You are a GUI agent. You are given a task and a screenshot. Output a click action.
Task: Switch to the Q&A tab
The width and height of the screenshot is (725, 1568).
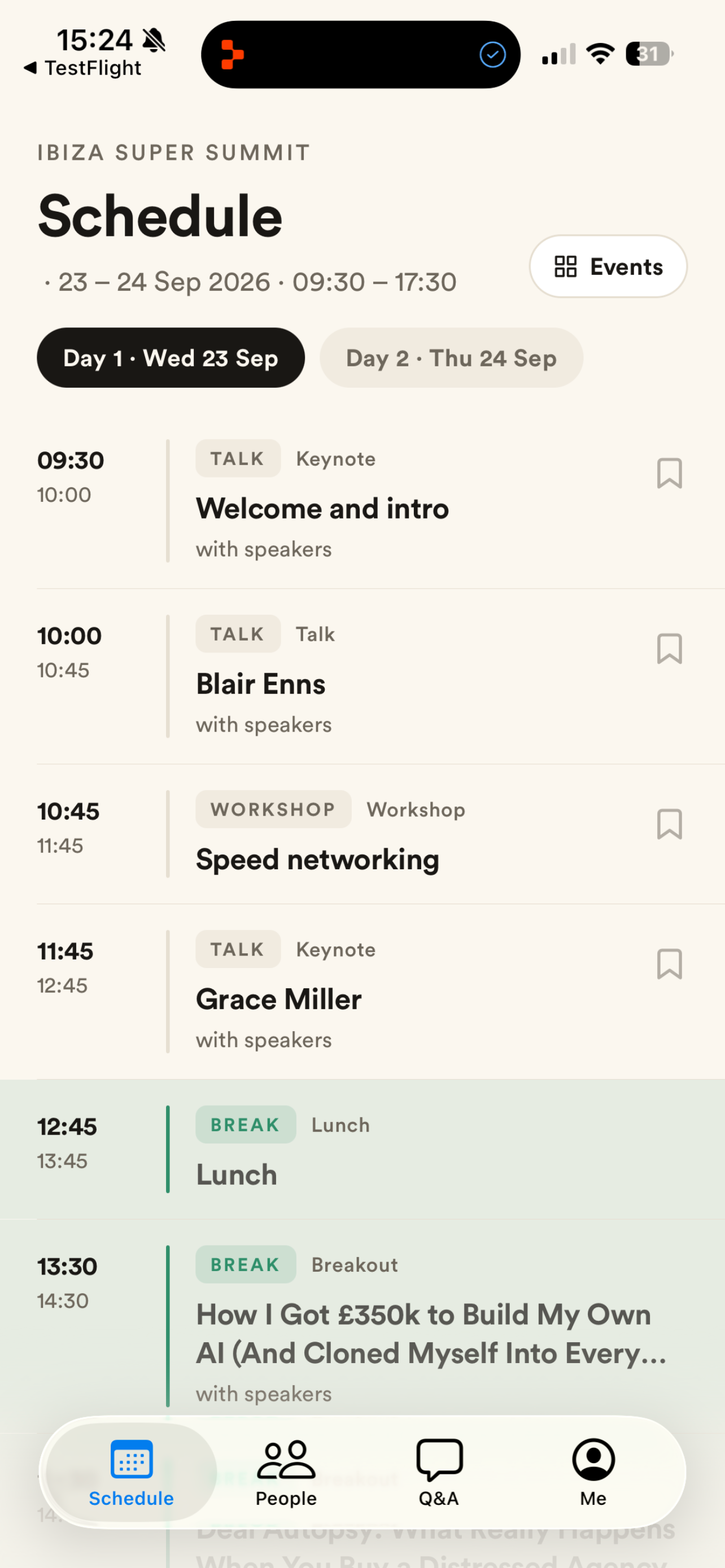tap(439, 1473)
